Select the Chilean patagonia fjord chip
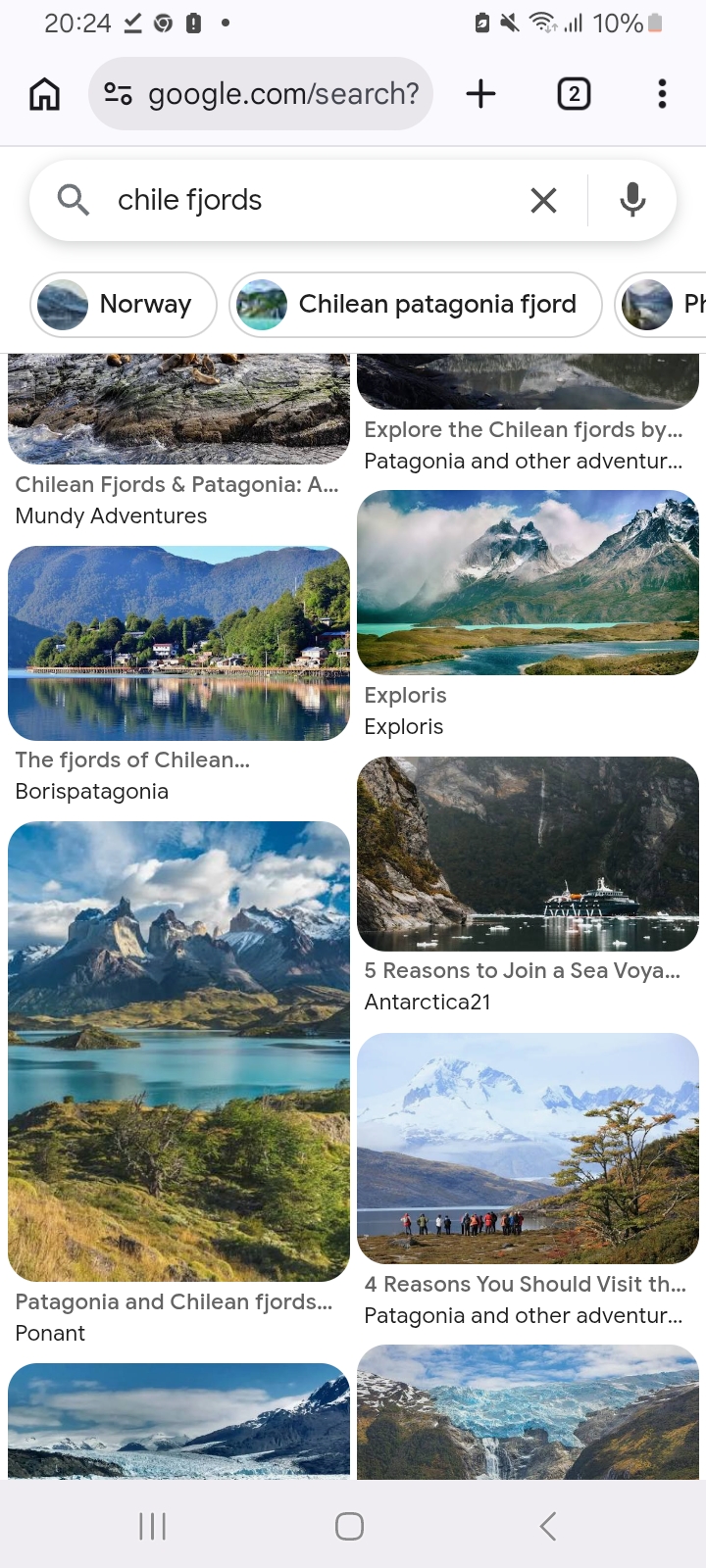This screenshot has width=706, height=1568. click(415, 305)
